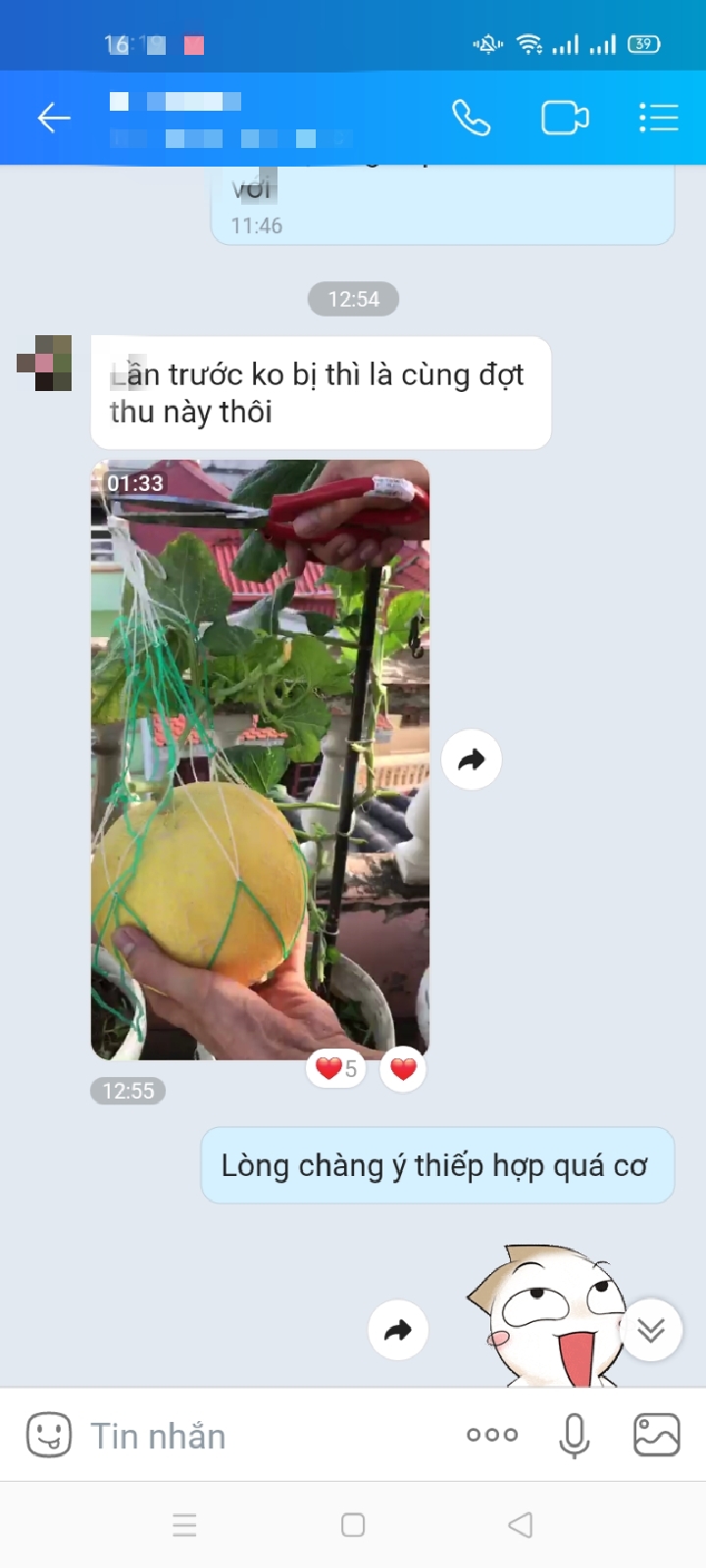Viewport: 706px width, 1568px height.
Task: Open the photo gallery picker
Action: [x=657, y=1436]
